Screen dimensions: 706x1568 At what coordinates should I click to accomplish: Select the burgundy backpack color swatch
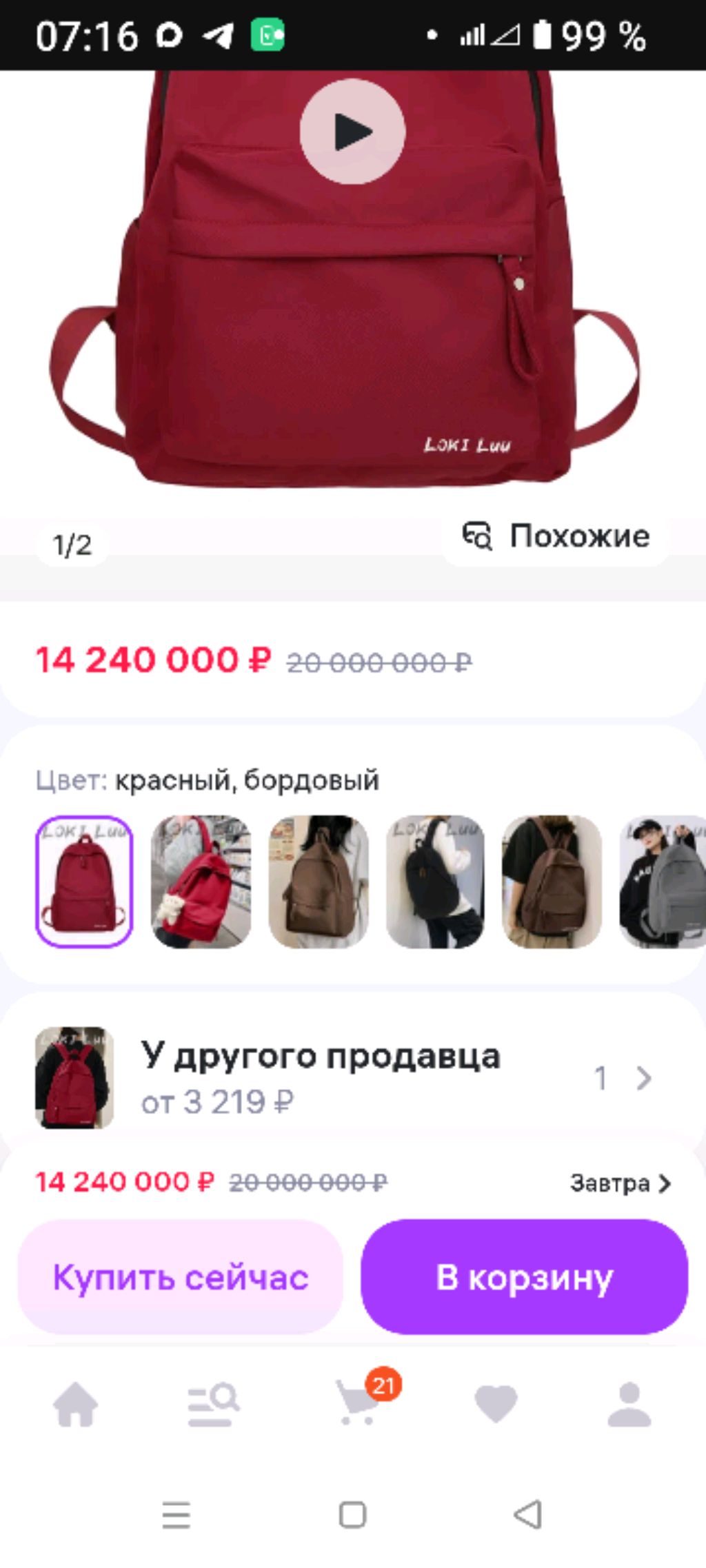coord(84,882)
